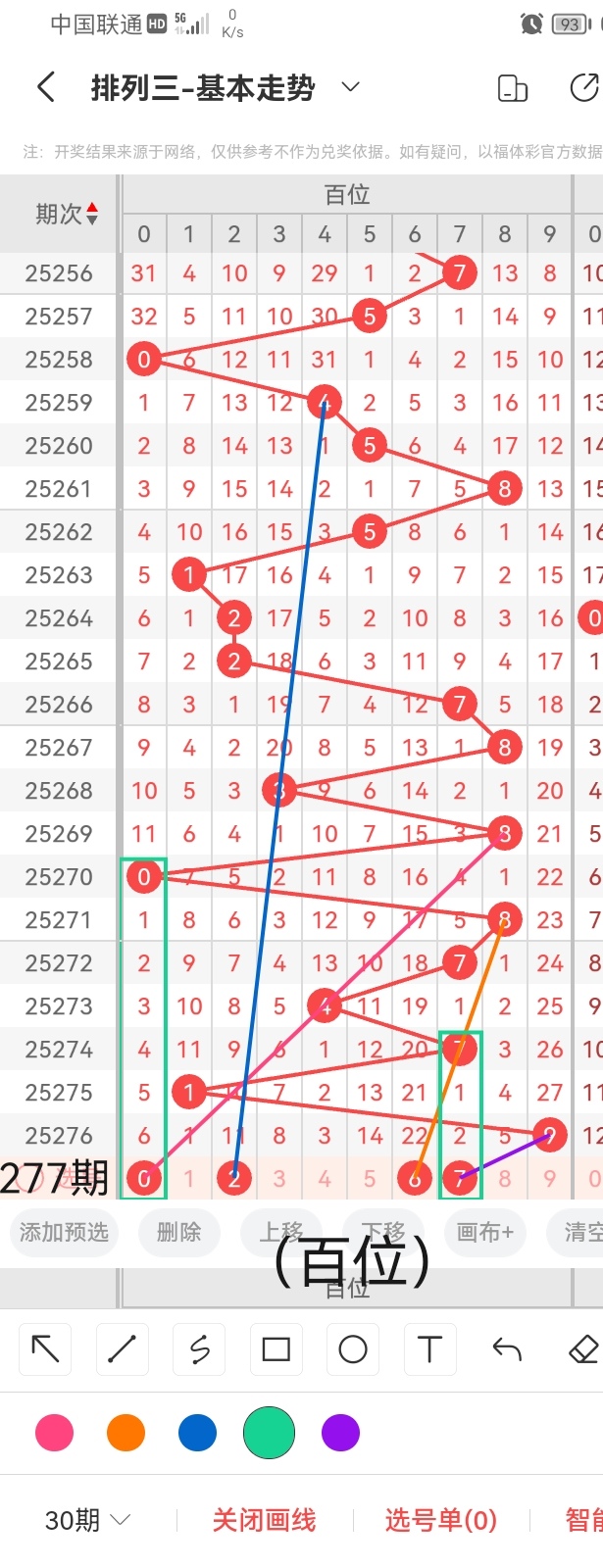
Task: Select the arrow drawing tool
Action: [x=45, y=1349]
